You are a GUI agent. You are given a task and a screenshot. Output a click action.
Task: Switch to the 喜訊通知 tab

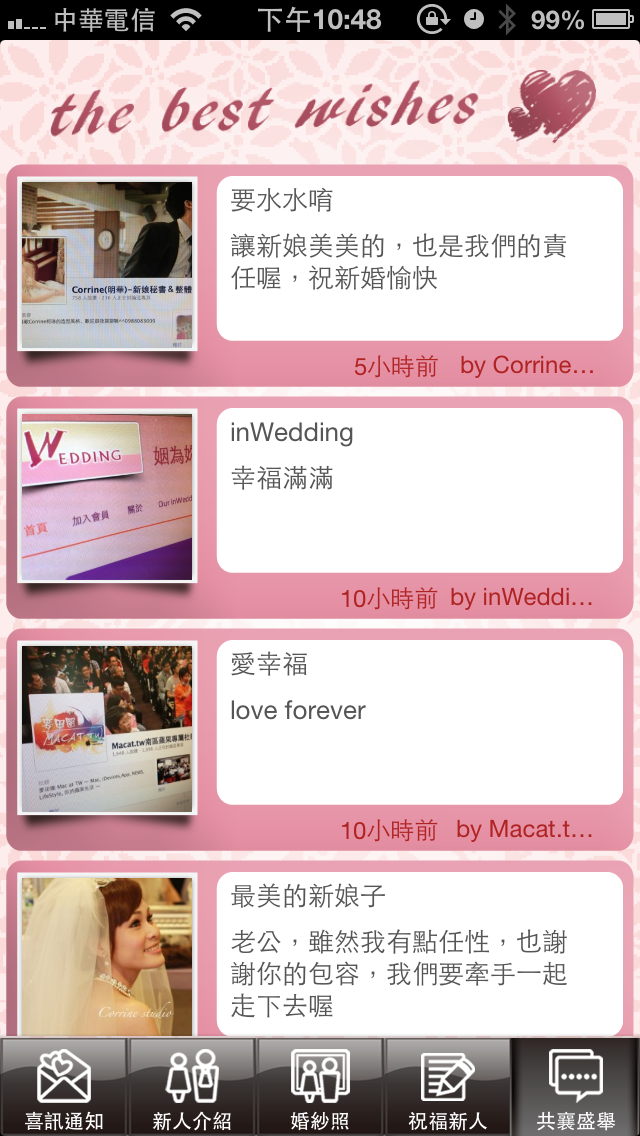click(x=64, y=1087)
